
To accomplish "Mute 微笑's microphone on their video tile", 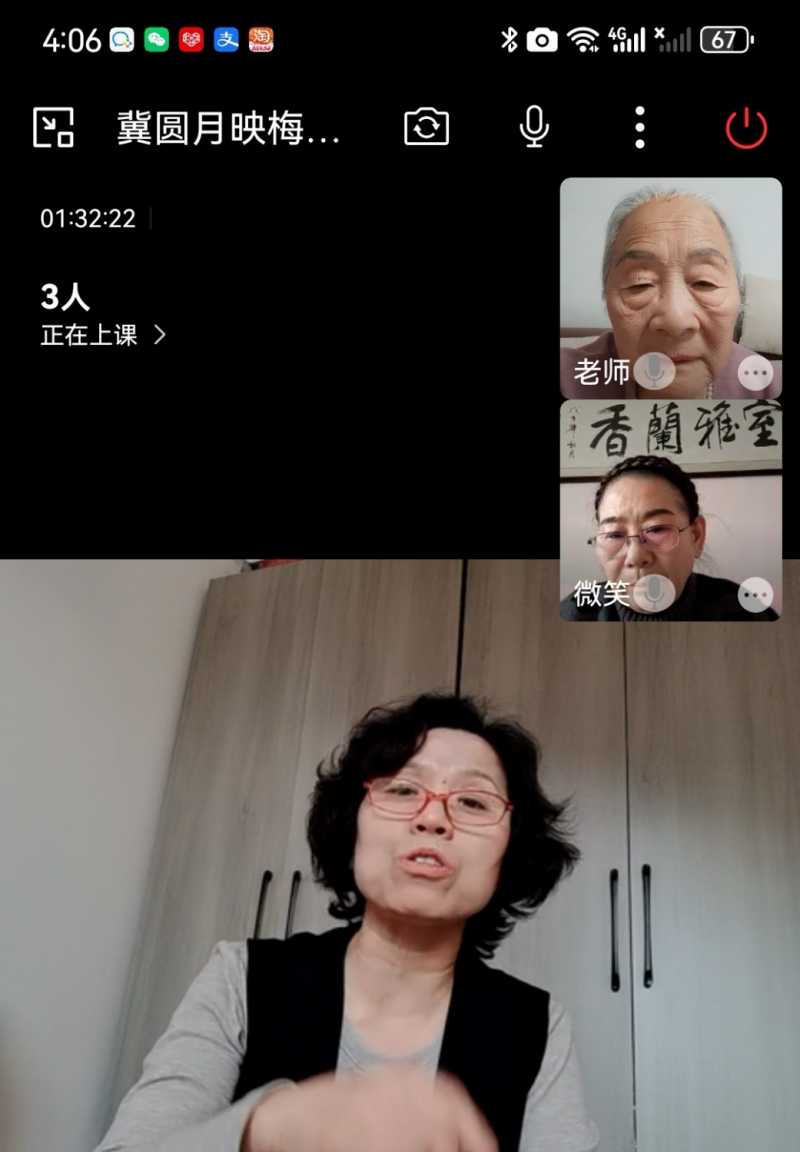I will [654, 593].
